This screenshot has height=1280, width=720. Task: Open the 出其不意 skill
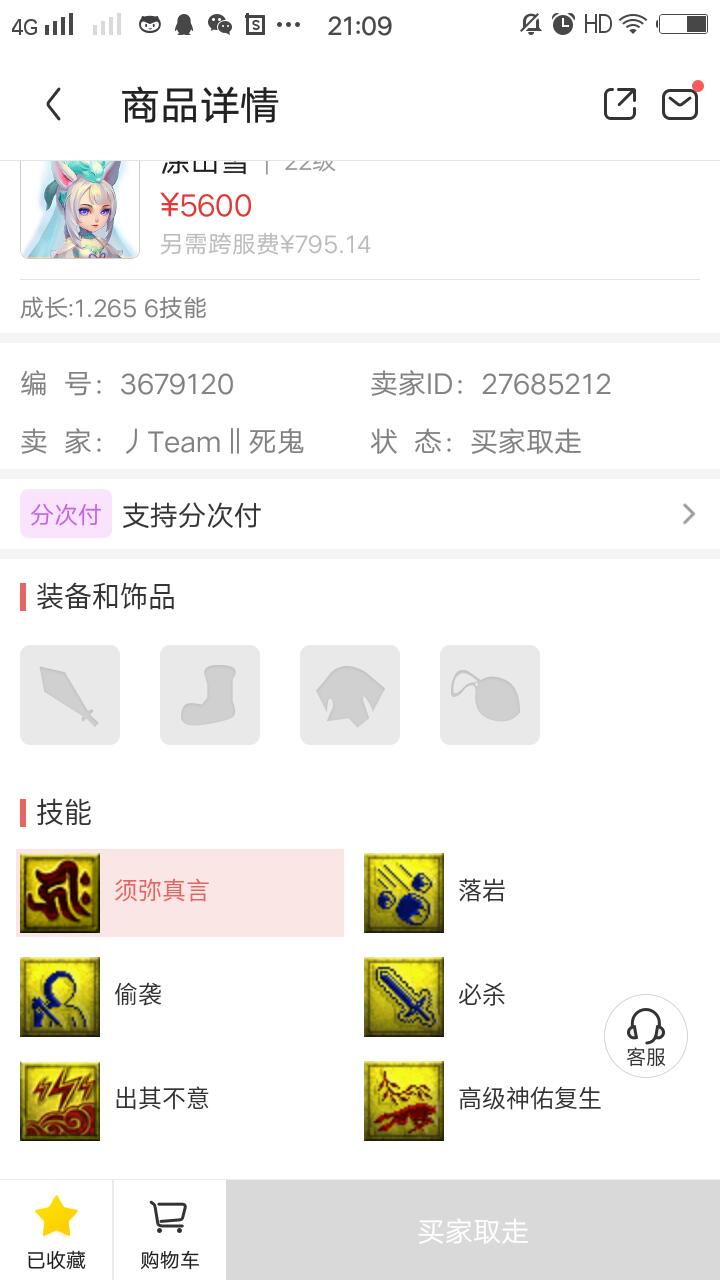[x=161, y=1100]
